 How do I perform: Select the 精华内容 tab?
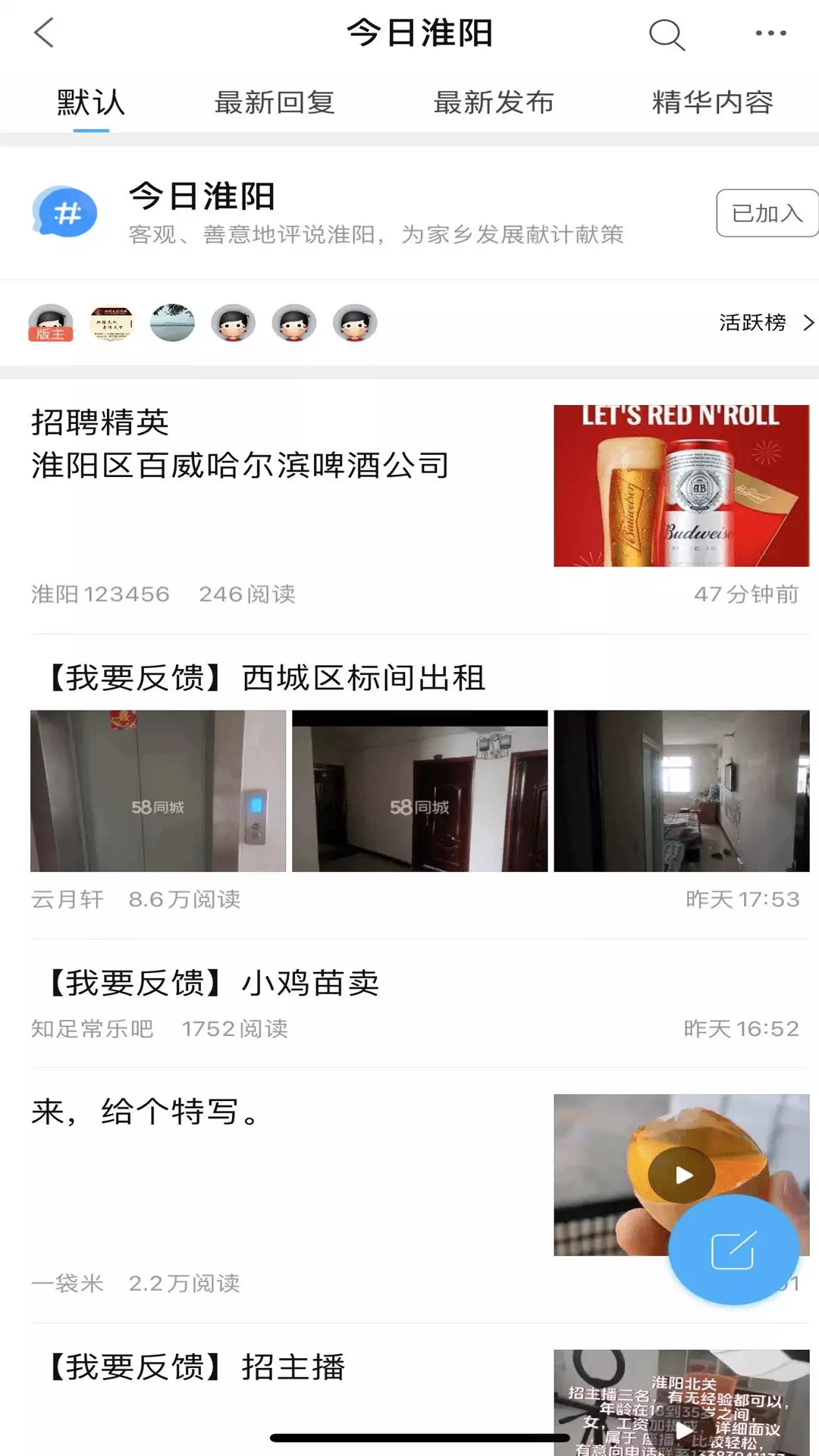(712, 102)
